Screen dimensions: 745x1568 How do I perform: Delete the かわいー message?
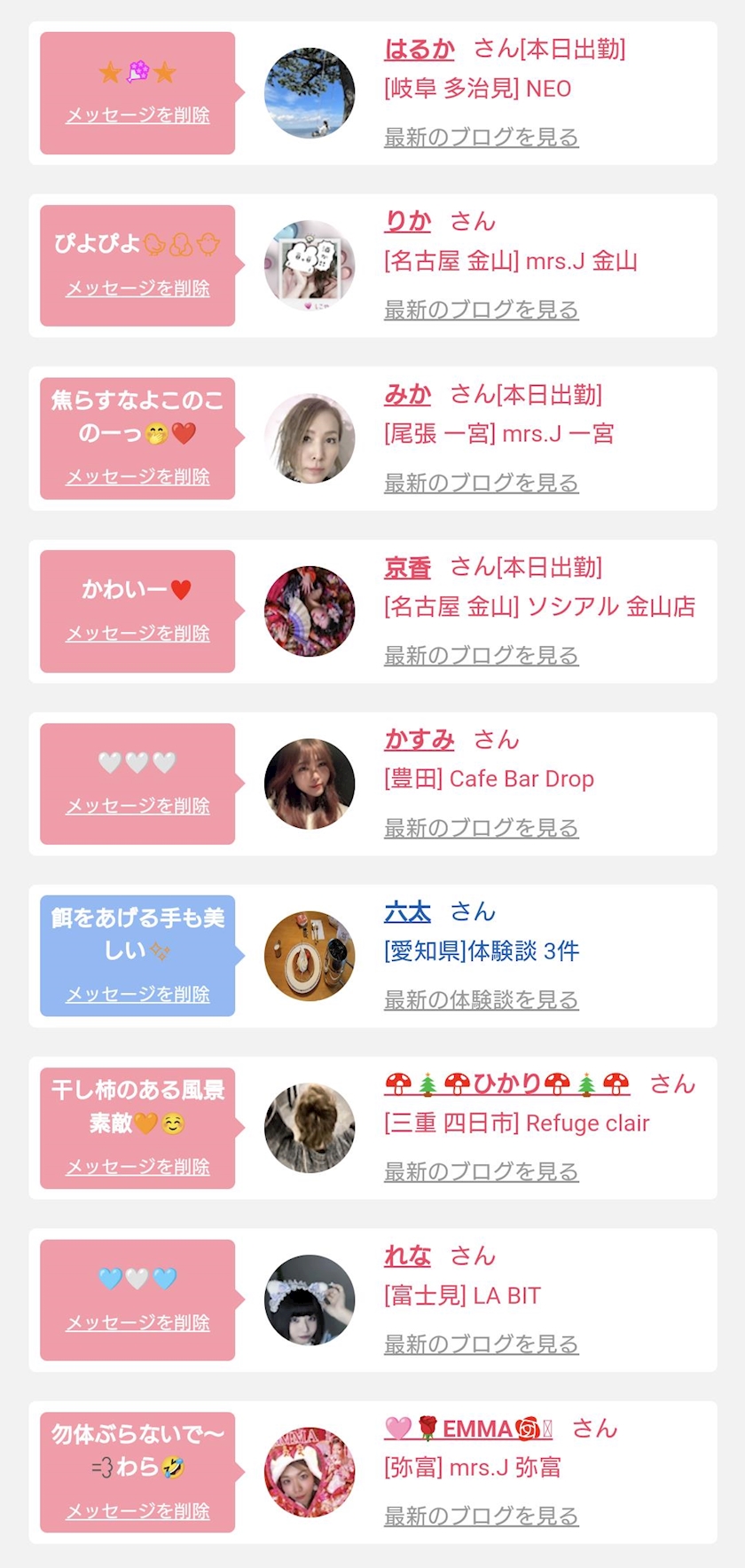137,634
